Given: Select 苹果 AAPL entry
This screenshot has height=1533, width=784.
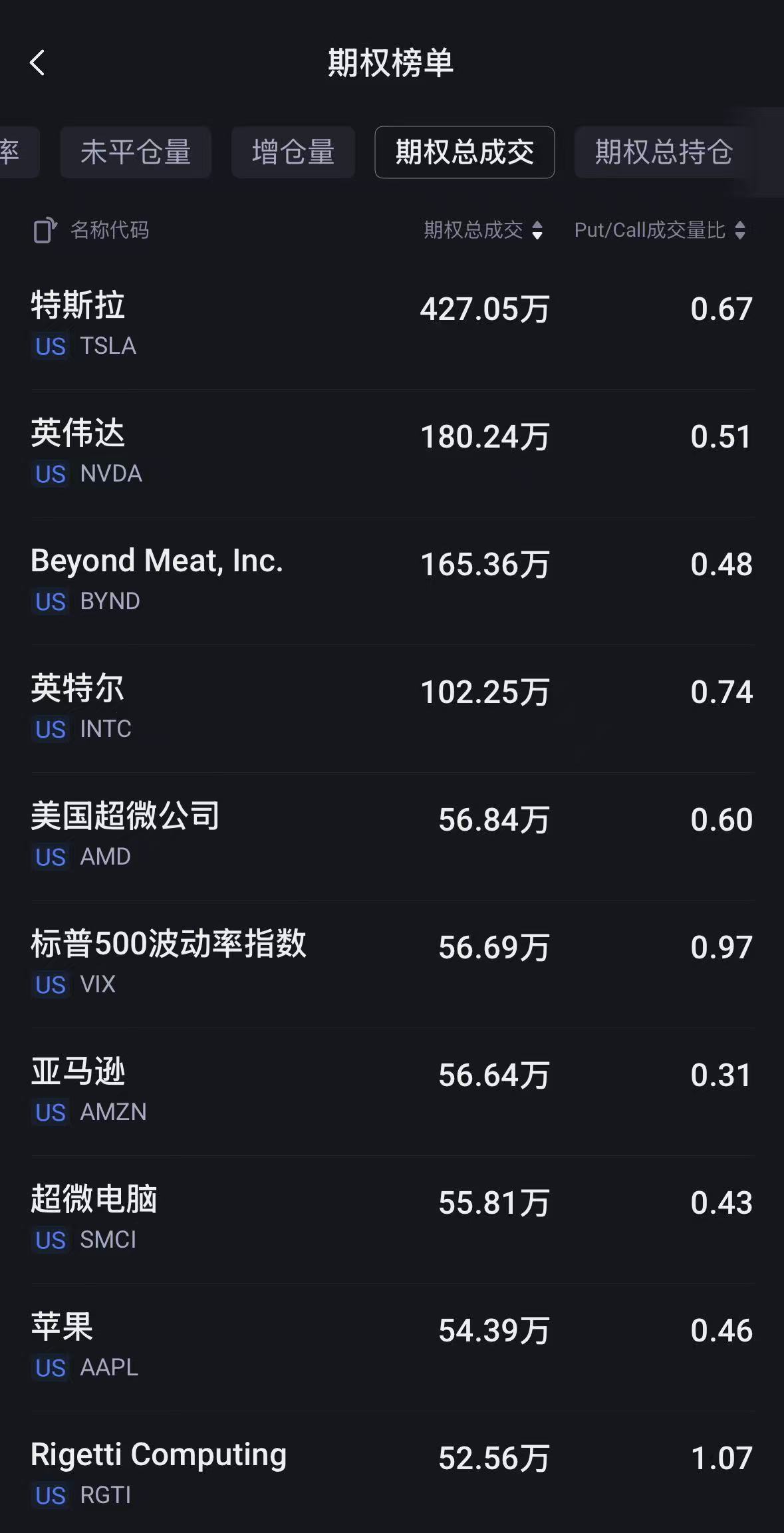Looking at the screenshot, I should [392, 1345].
